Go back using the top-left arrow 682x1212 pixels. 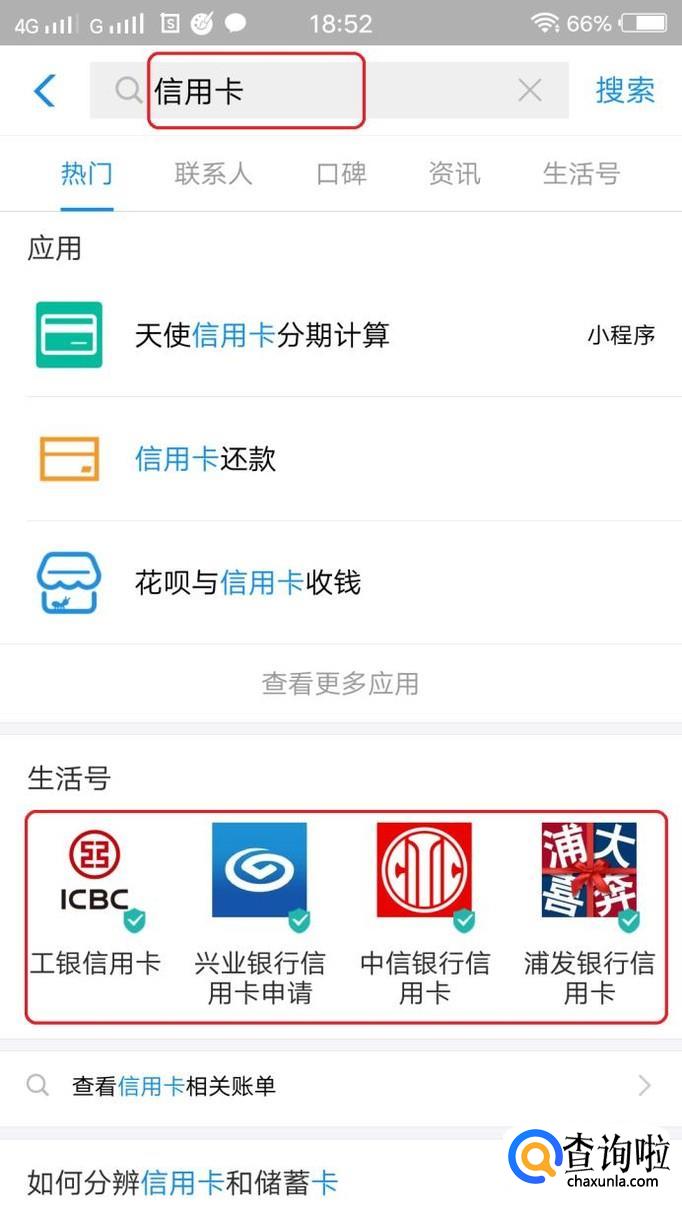pyautogui.click(x=45, y=91)
